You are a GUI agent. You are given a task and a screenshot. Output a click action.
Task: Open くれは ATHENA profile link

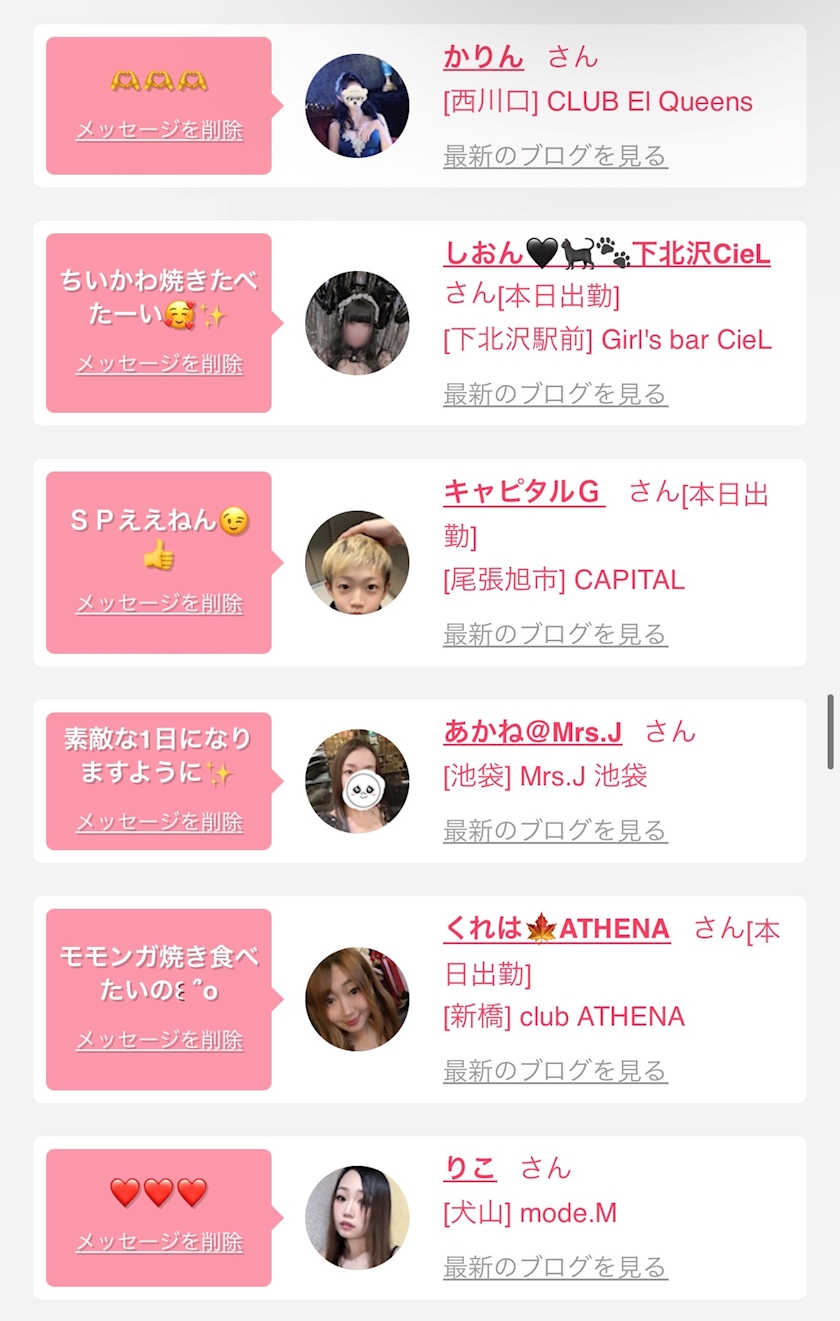coord(556,929)
